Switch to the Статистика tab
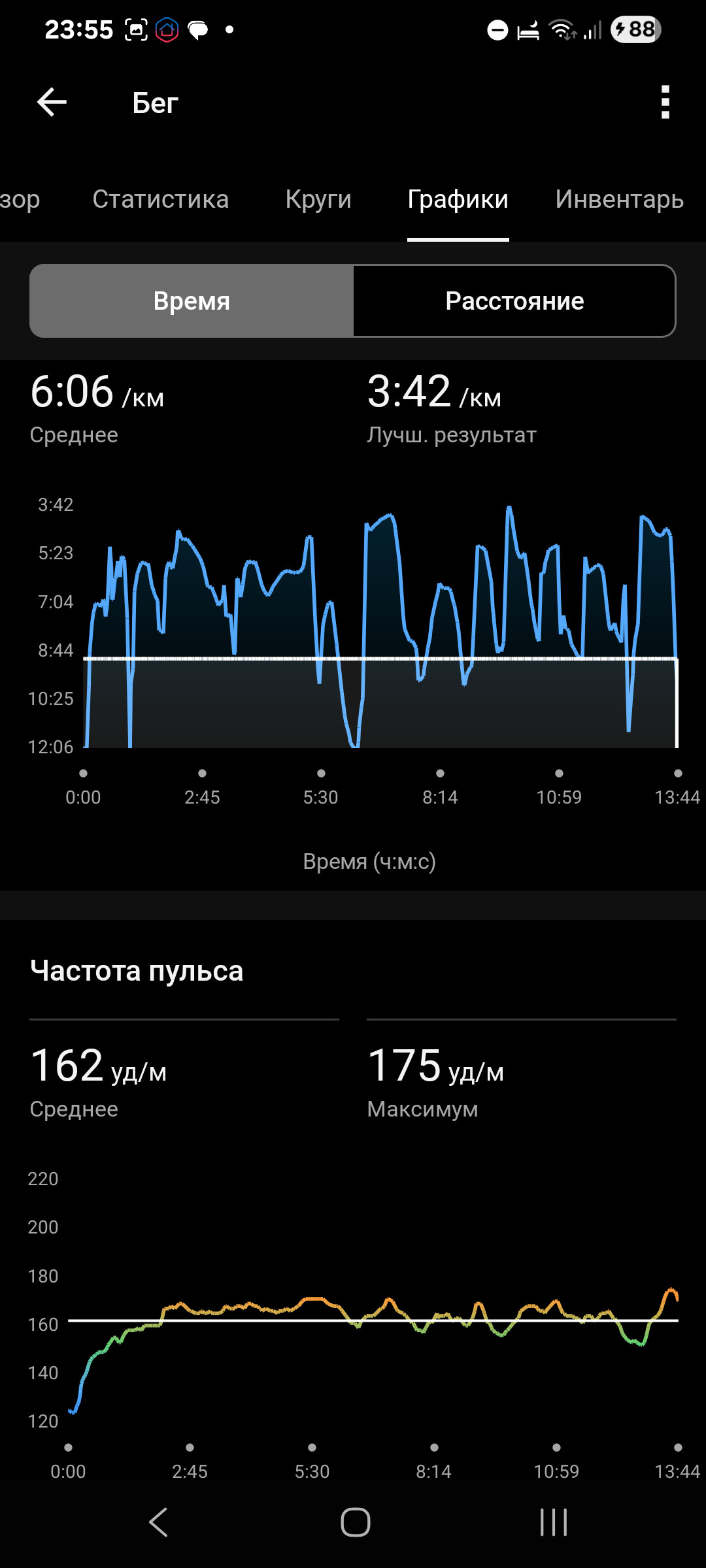This screenshot has height=1568, width=706. point(161,199)
